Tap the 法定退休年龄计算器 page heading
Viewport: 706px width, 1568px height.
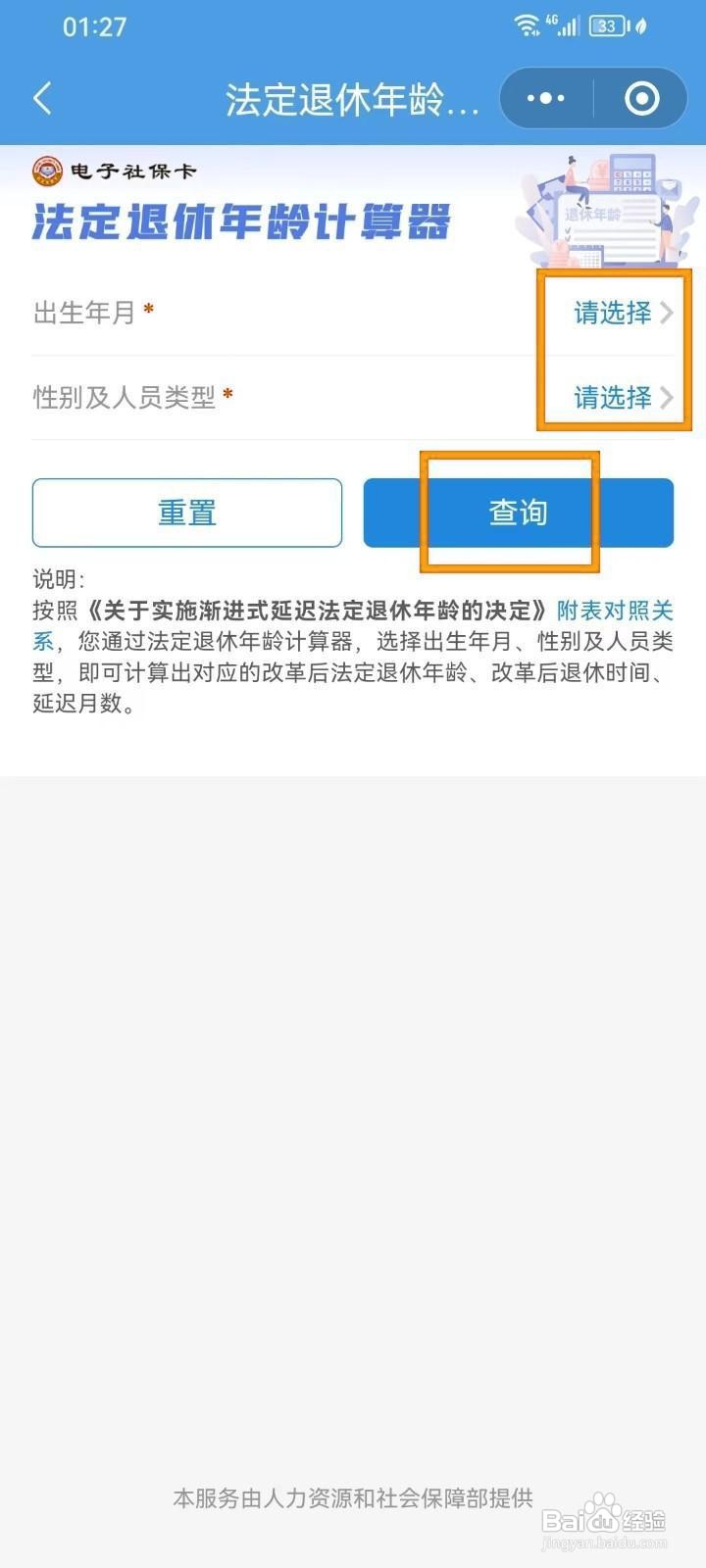pos(240,222)
